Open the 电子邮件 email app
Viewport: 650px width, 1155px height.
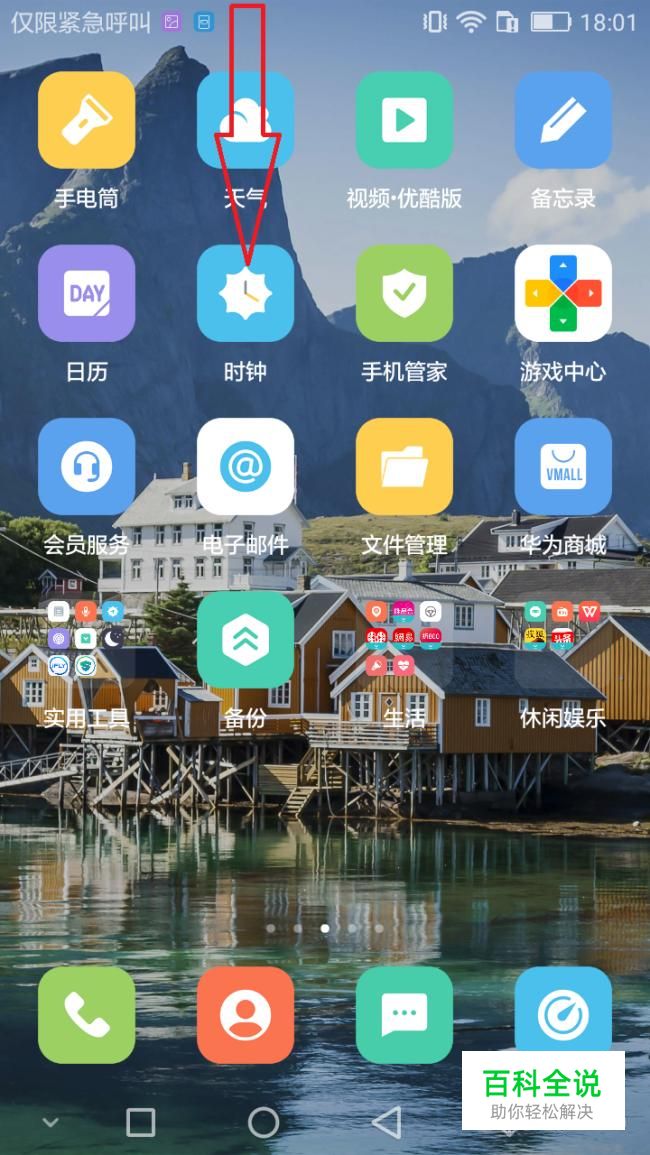(245, 467)
